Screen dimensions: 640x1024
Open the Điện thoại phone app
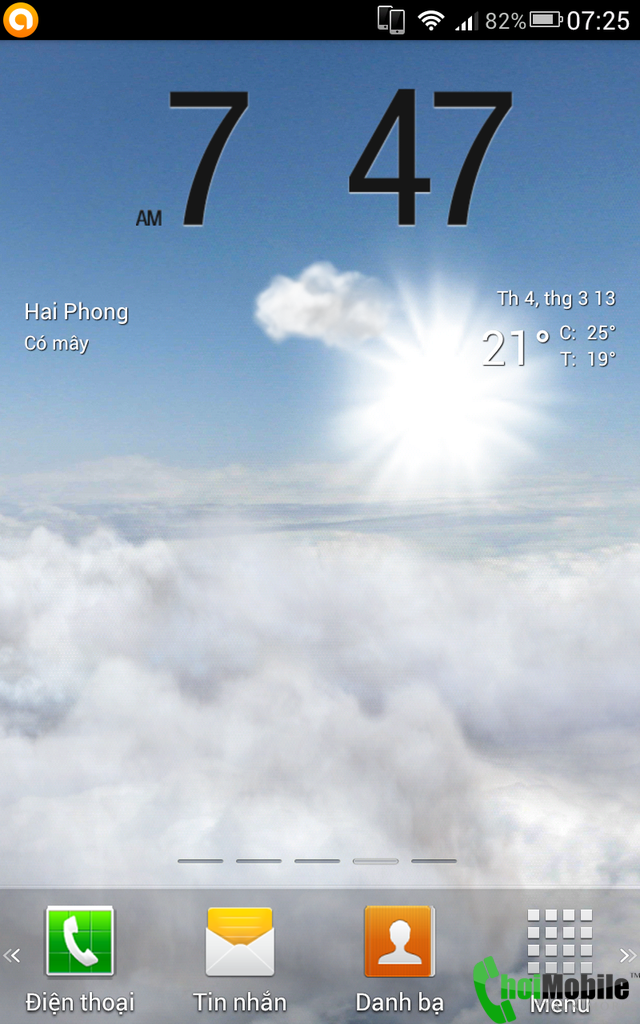click(x=80, y=942)
